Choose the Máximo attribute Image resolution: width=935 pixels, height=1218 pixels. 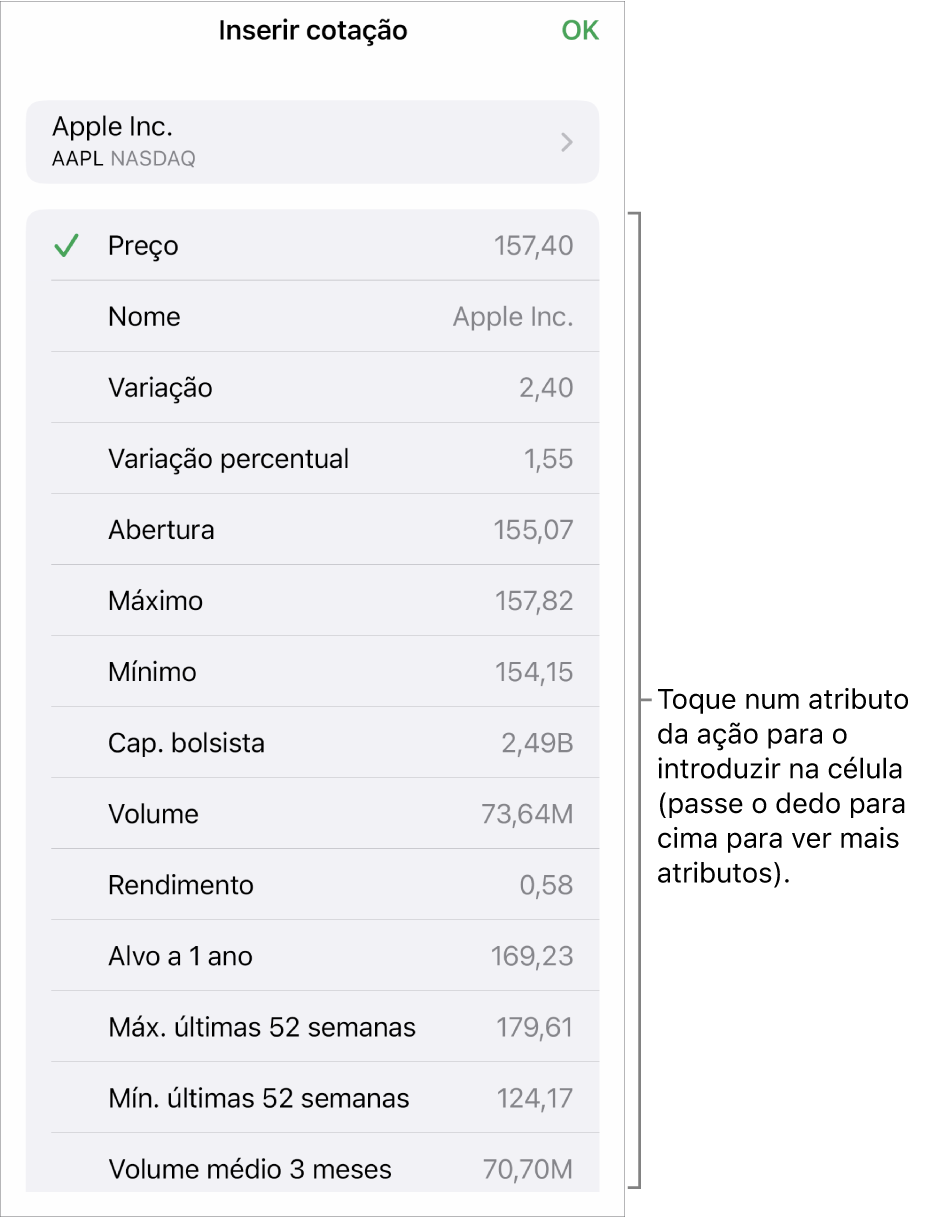coord(312,601)
